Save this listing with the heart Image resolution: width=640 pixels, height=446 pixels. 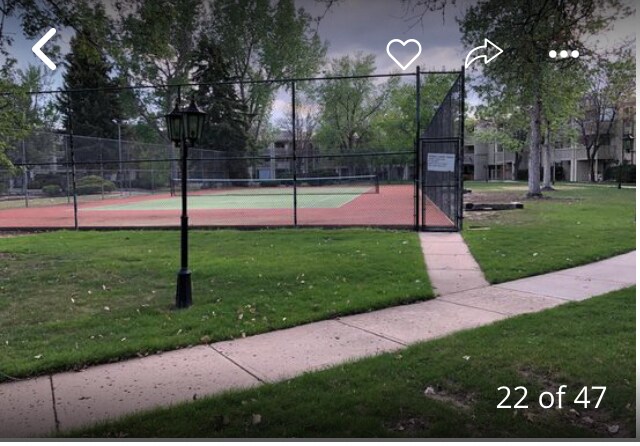tap(404, 53)
